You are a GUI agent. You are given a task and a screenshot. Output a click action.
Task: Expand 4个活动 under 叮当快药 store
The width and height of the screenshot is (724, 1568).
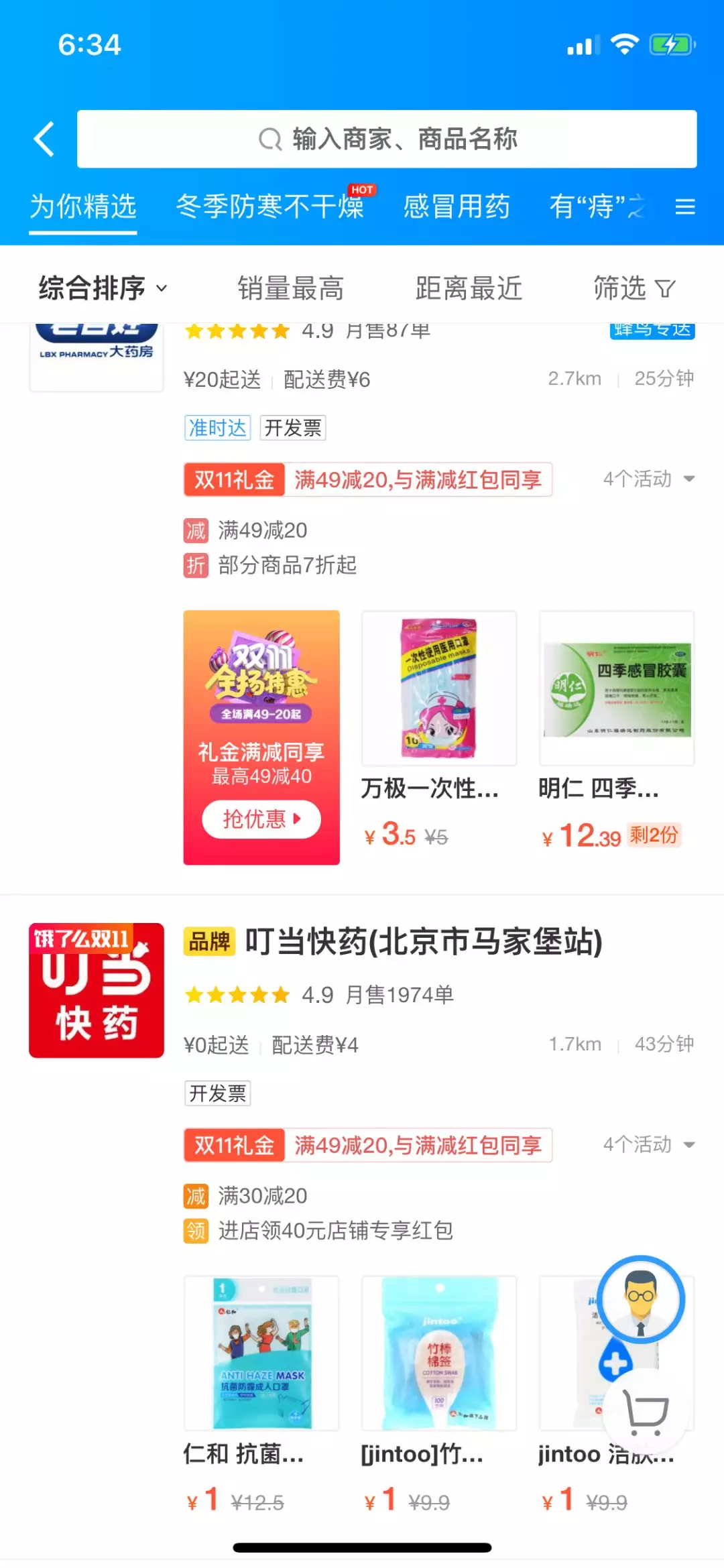(647, 1145)
